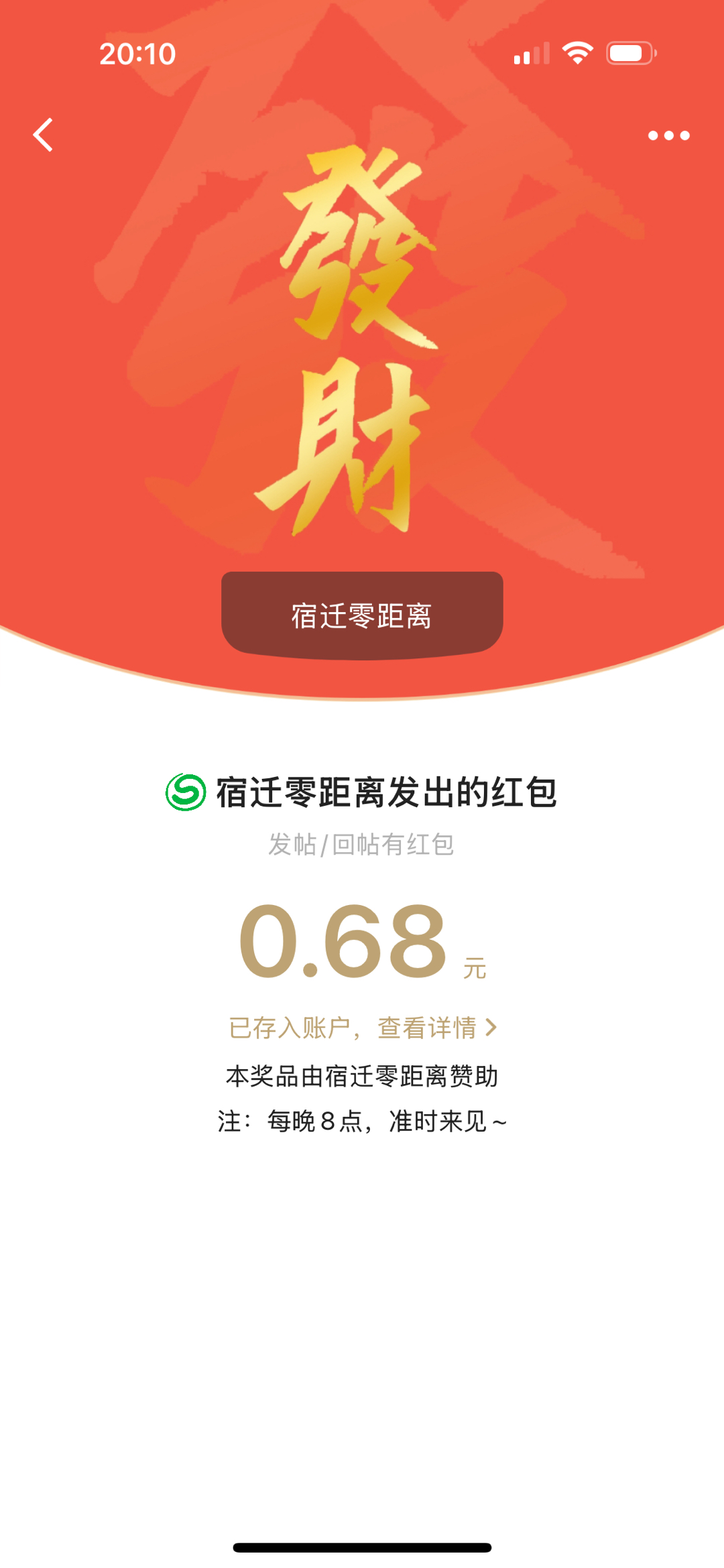The width and height of the screenshot is (724, 1568).
Task: Open 已存入账户，查看详情 link
Action: (x=362, y=1027)
